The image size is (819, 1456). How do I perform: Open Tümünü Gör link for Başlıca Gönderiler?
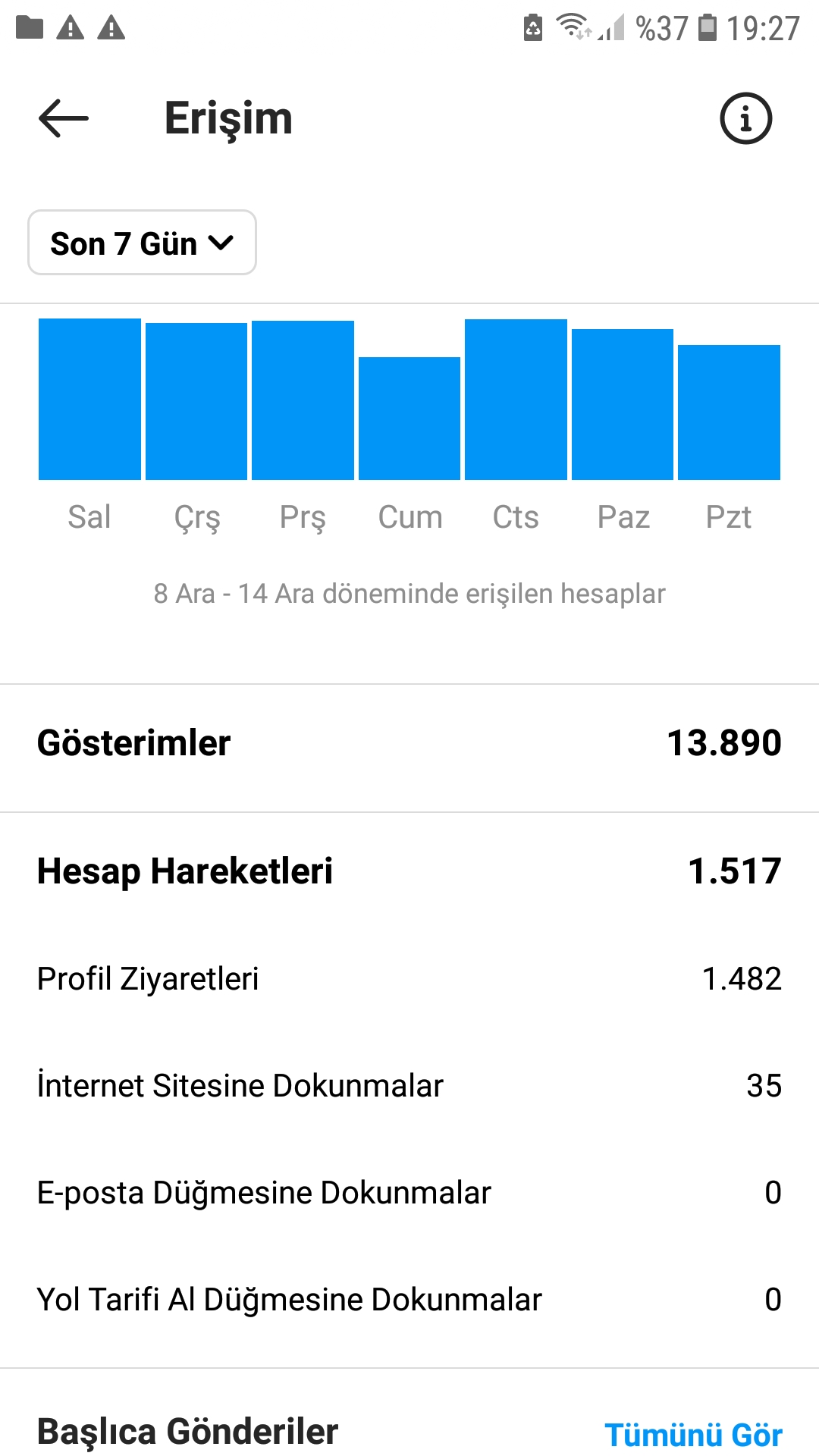pos(693,1435)
